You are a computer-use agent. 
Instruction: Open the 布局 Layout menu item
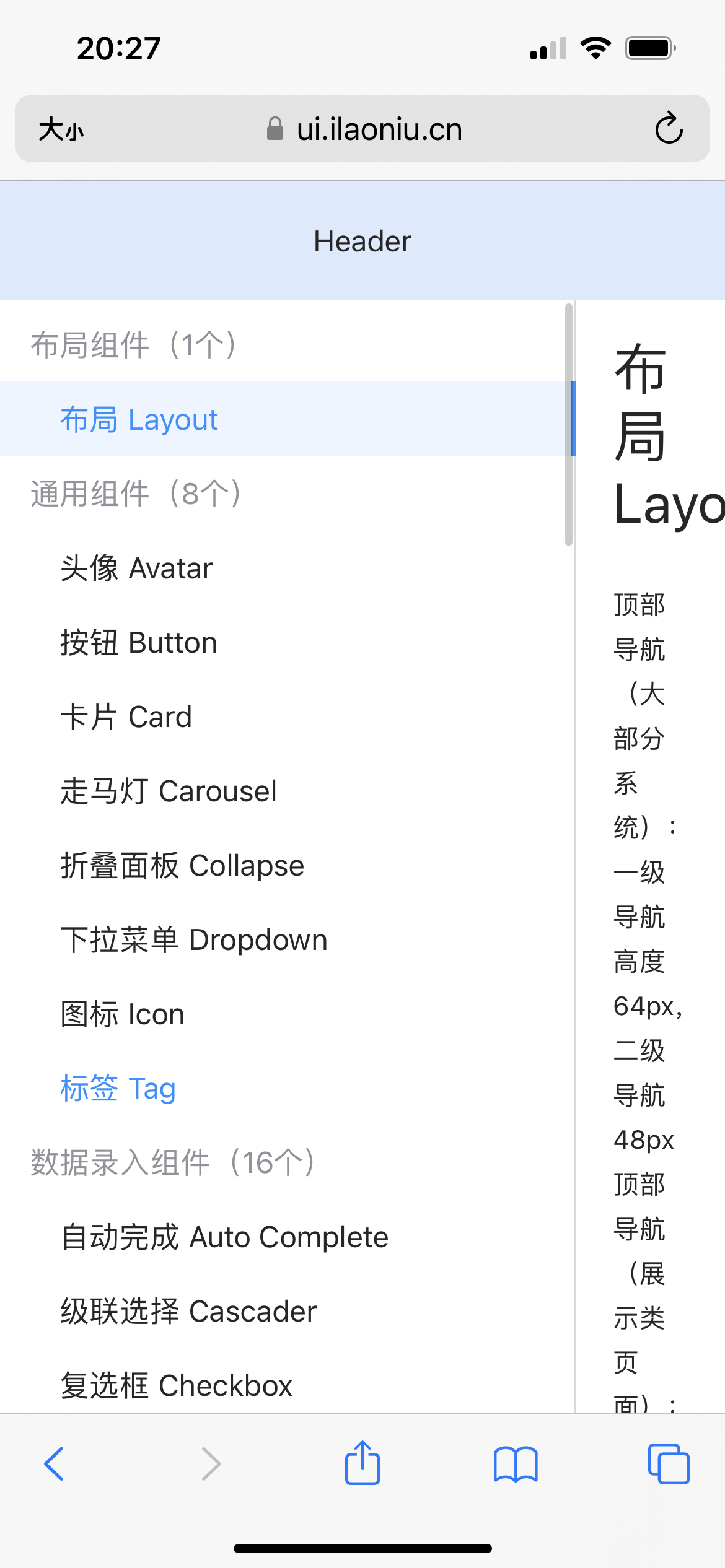tap(139, 419)
